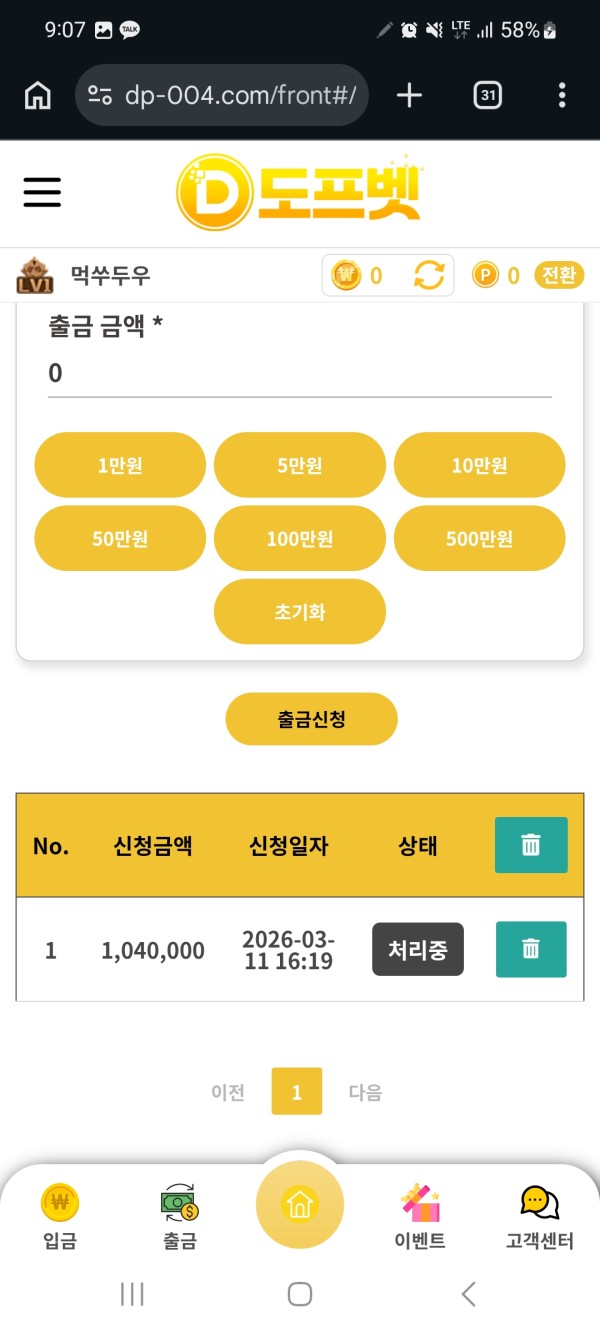Select the 10만원 amount button
Viewport: 600px width, 1333px height.
(479, 465)
